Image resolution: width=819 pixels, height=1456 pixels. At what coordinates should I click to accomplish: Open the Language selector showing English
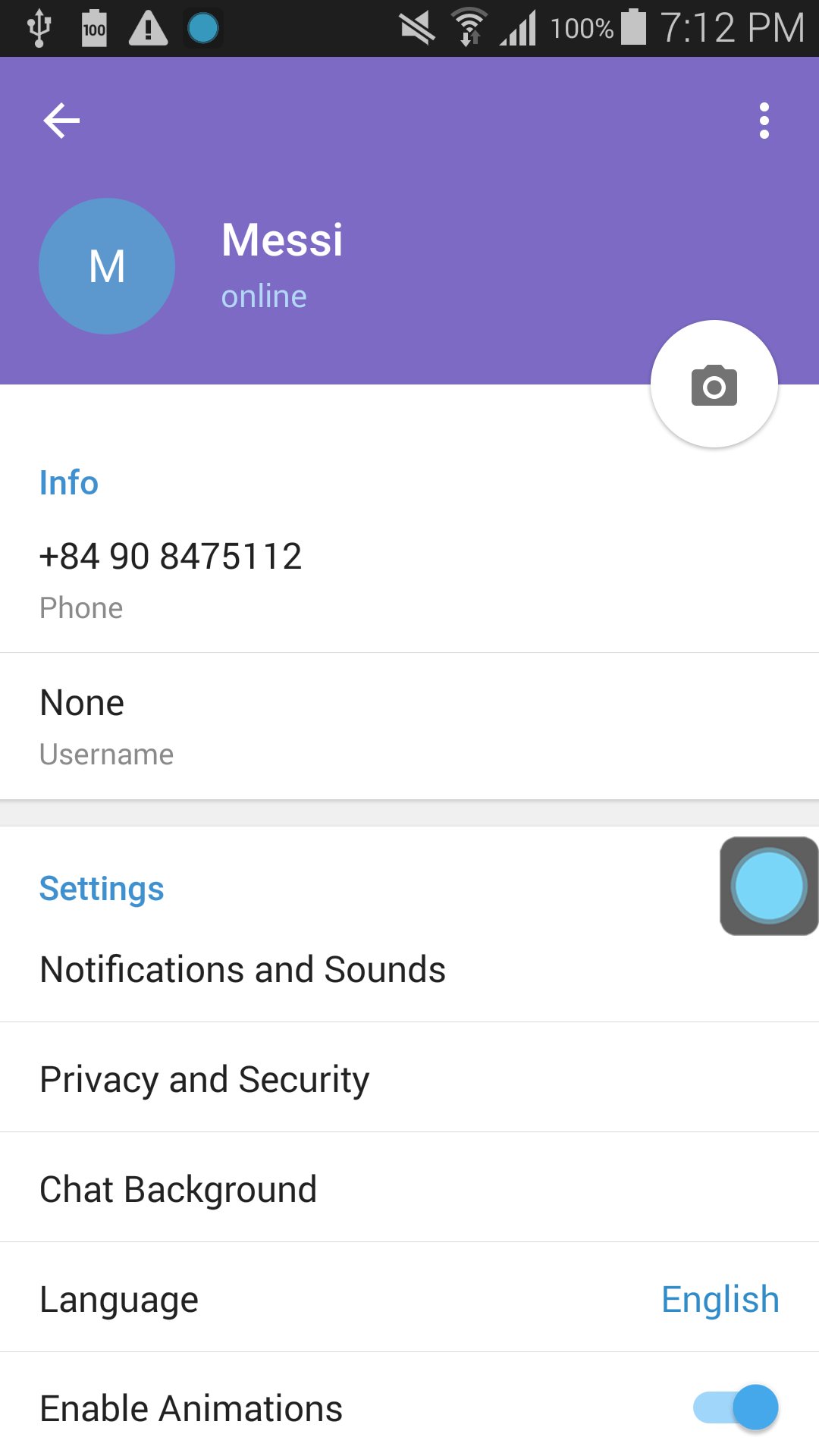(x=719, y=1298)
